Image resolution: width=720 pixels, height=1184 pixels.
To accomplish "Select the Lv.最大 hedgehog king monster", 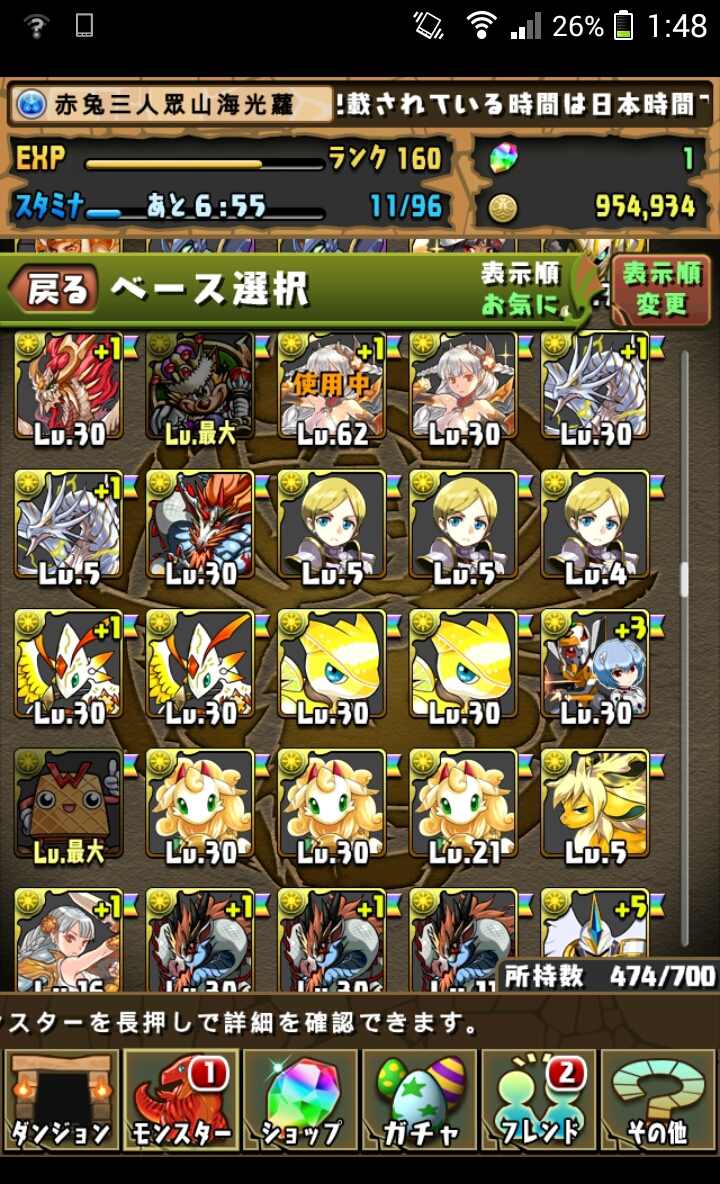I will 200,389.
